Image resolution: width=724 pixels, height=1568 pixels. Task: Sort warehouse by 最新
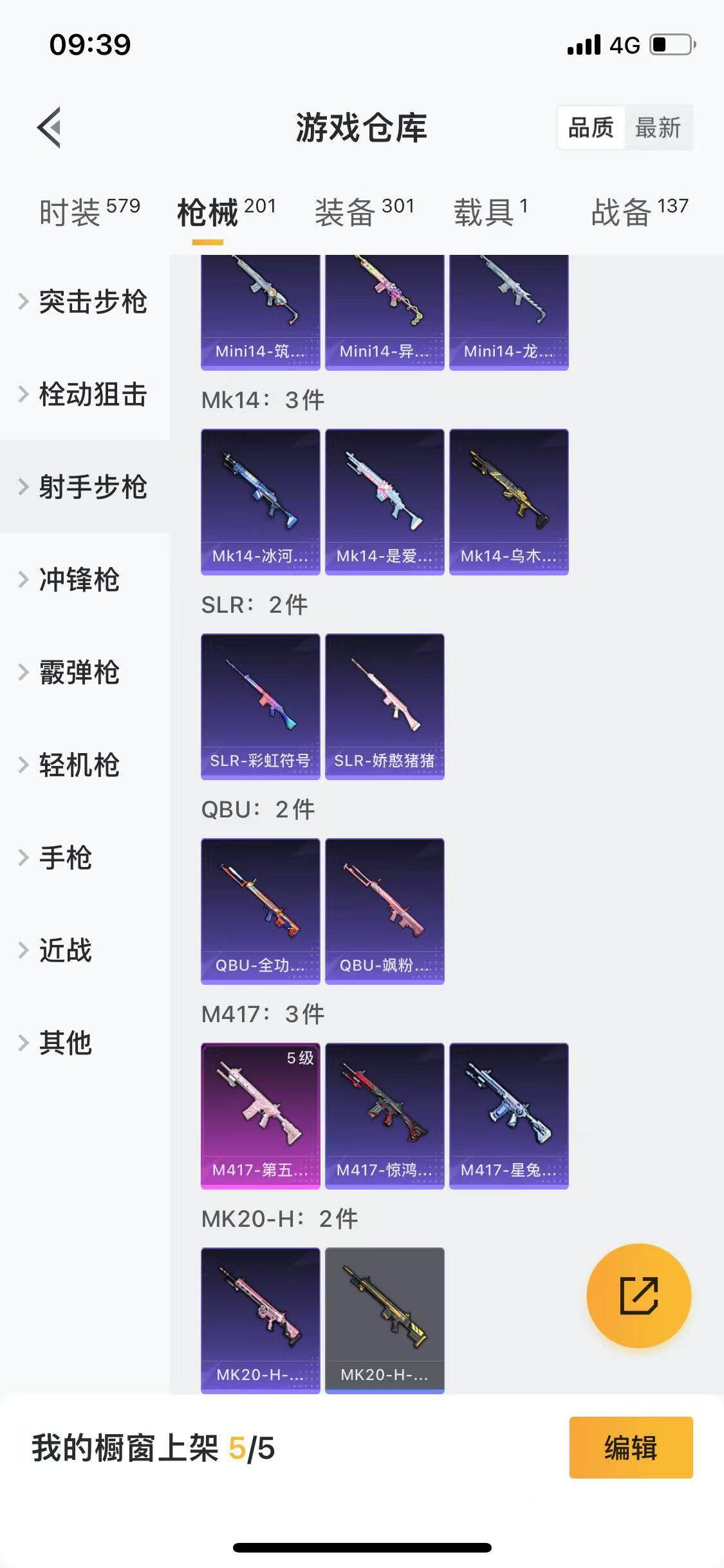[x=658, y=127]
